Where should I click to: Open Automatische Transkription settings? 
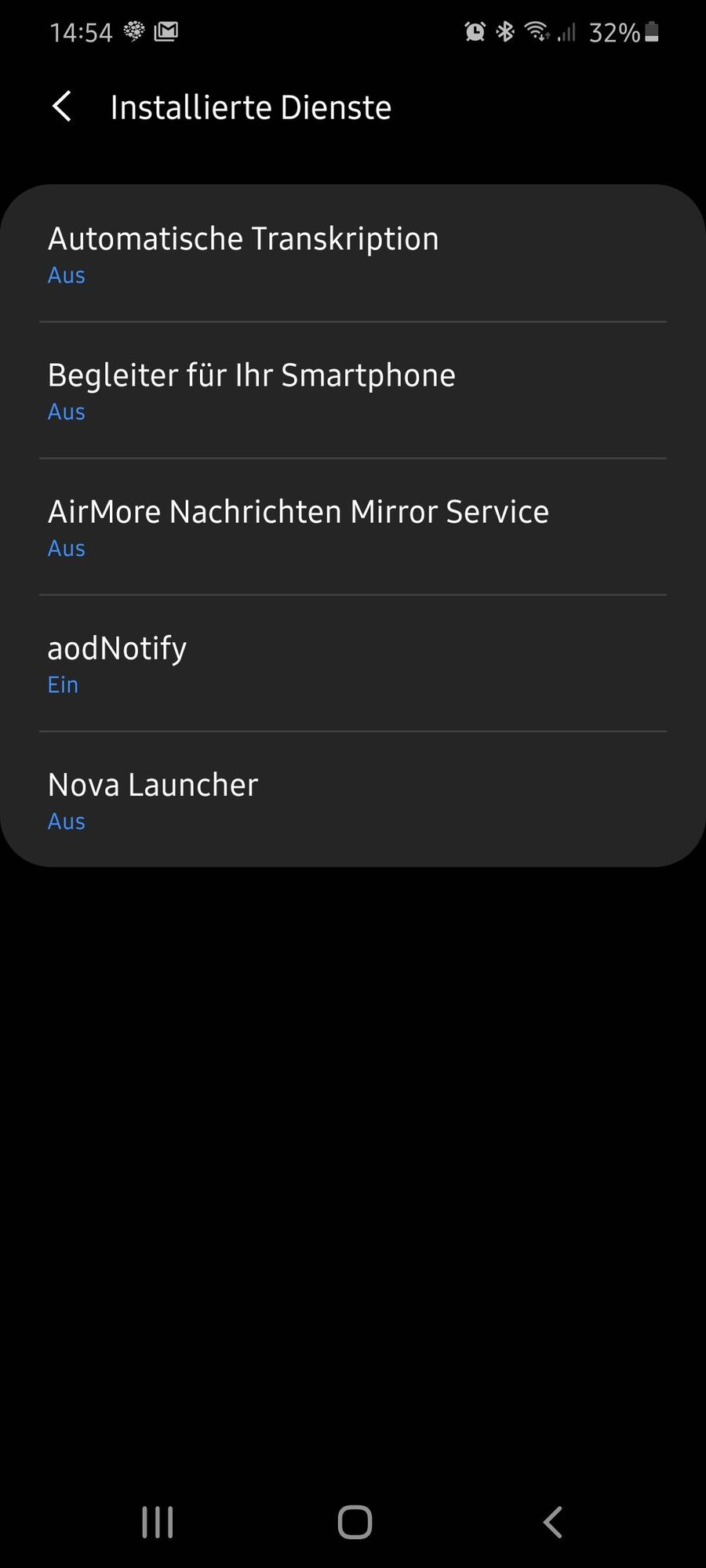point(353,254)
